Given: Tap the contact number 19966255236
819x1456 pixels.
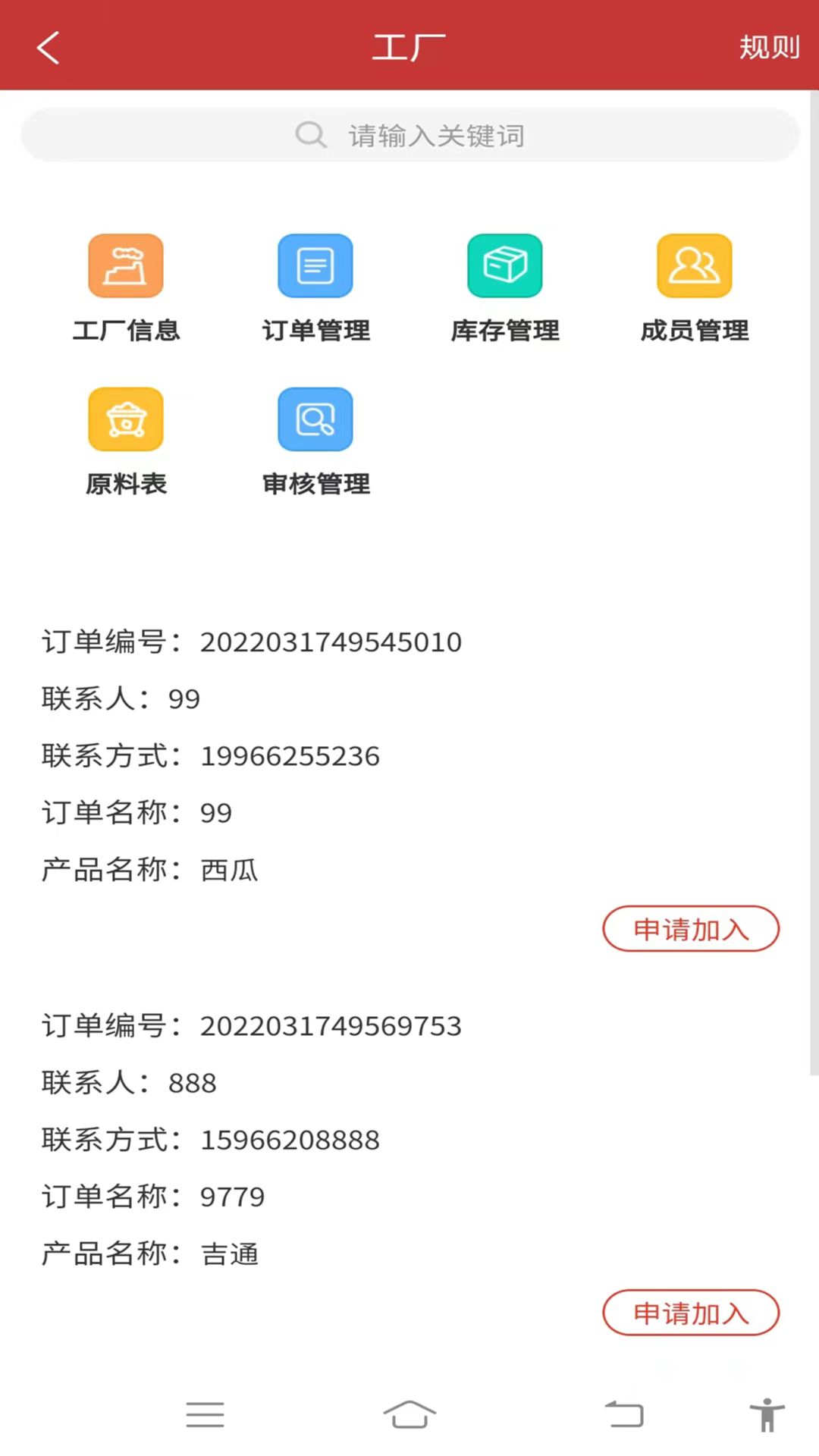Looking at the screenshot, I should [289, 756].
